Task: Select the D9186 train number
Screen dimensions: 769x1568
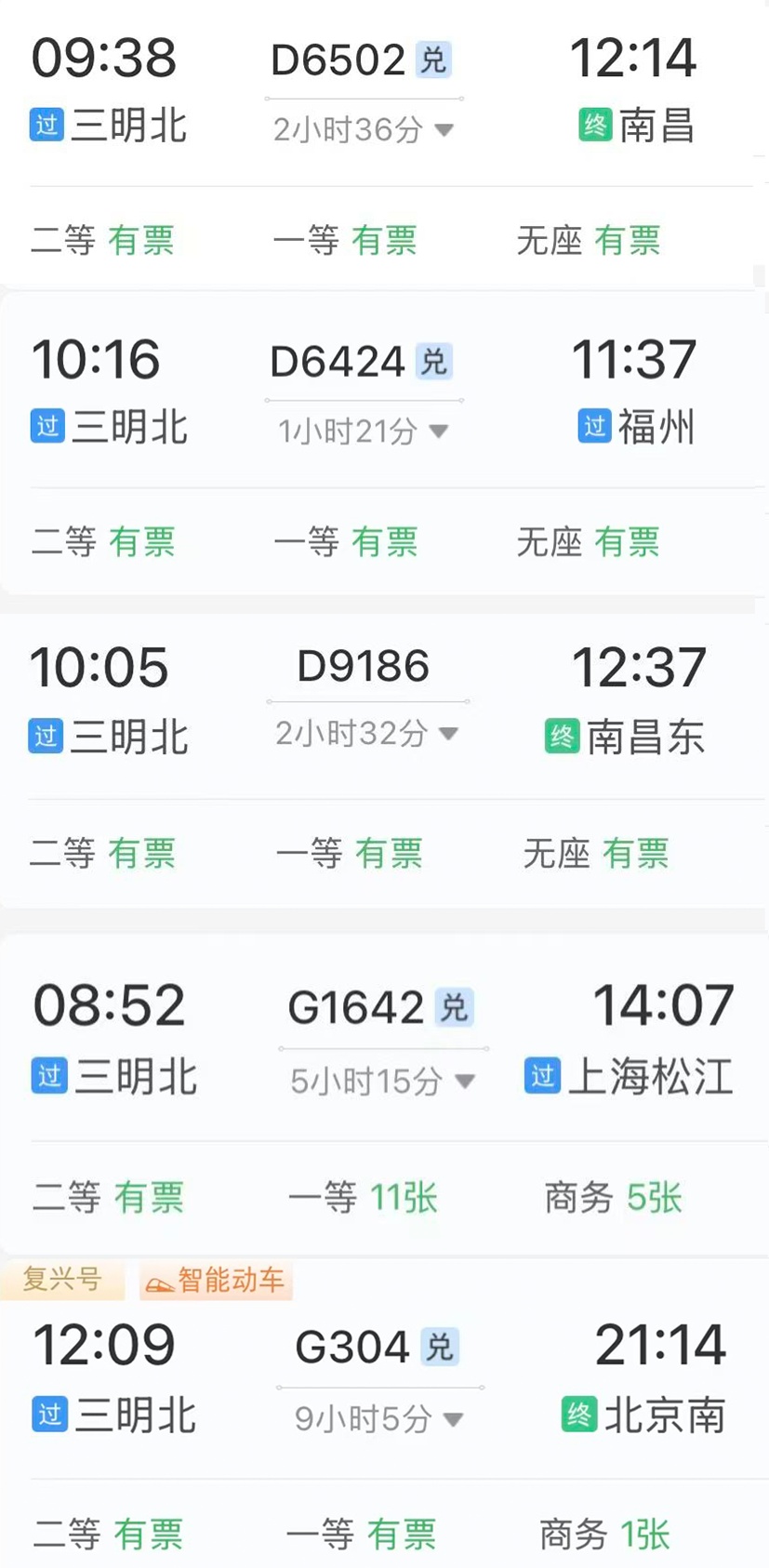Action: pyautogui.click(x=366, y=665)
